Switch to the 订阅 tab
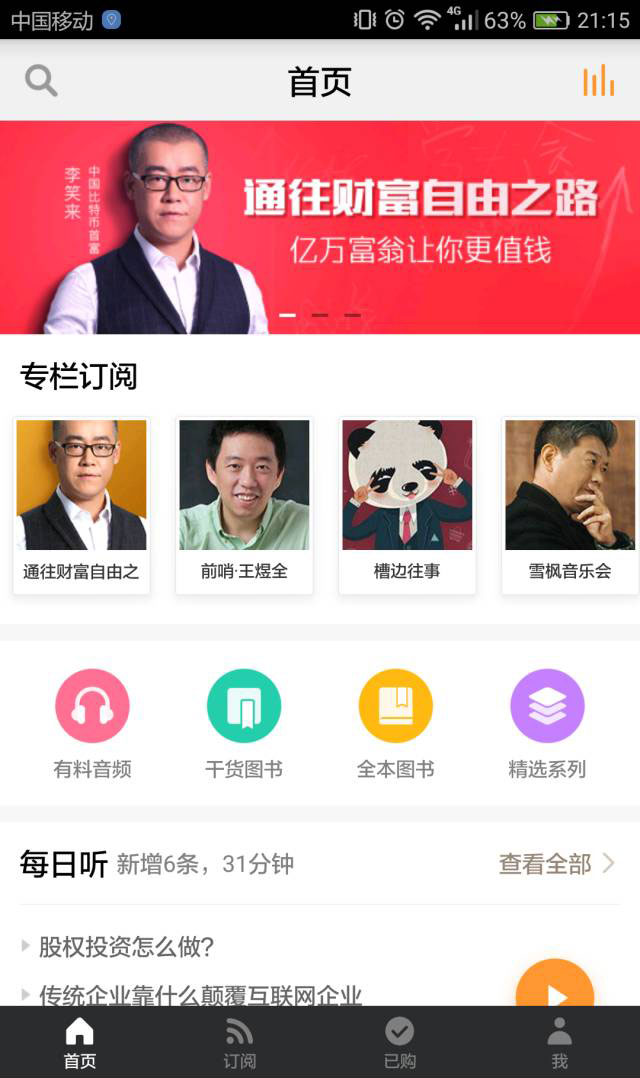This screenshot has width=640, height=1078. pos(239,1043)
